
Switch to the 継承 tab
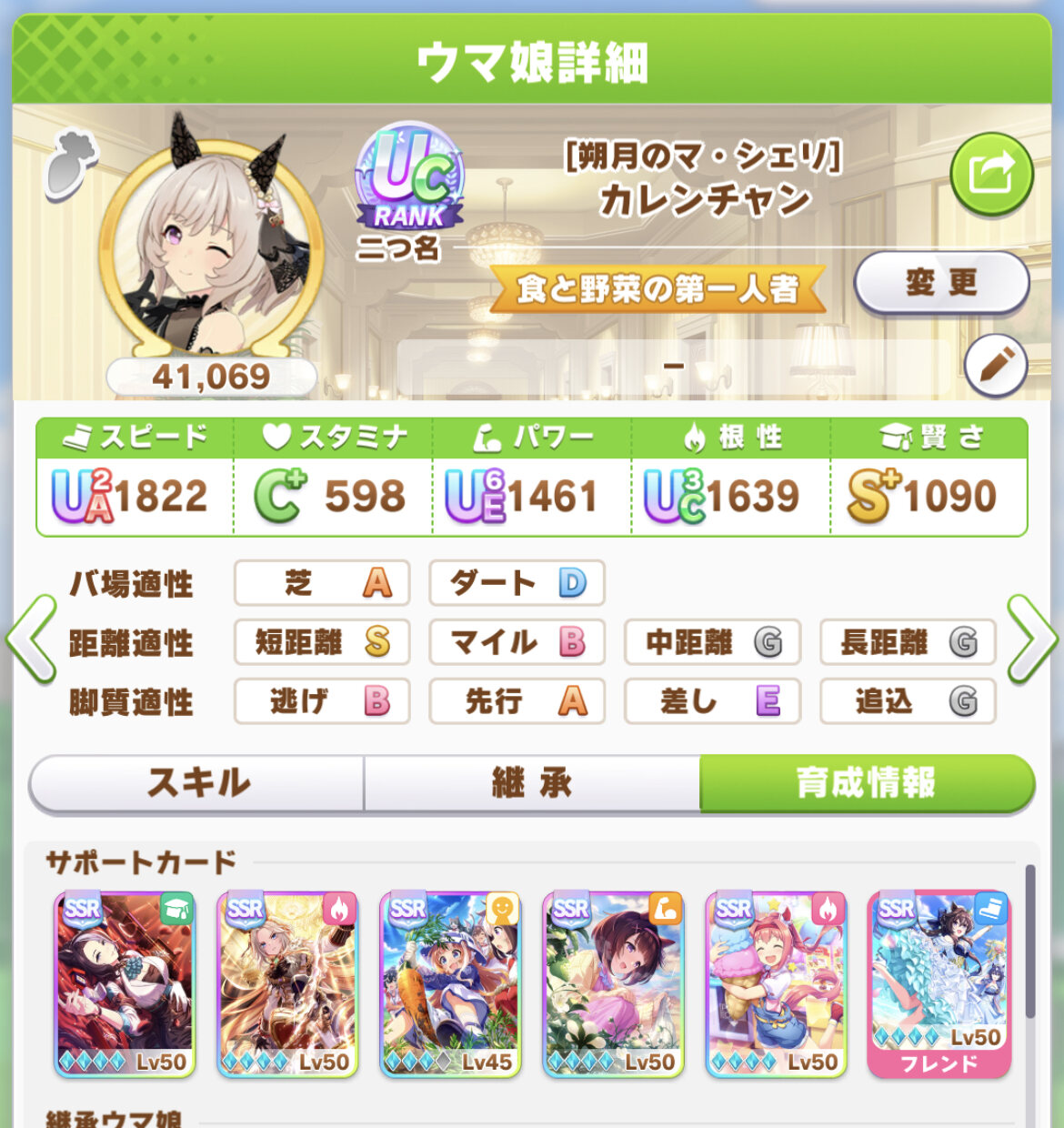click(x=532, y=782)
